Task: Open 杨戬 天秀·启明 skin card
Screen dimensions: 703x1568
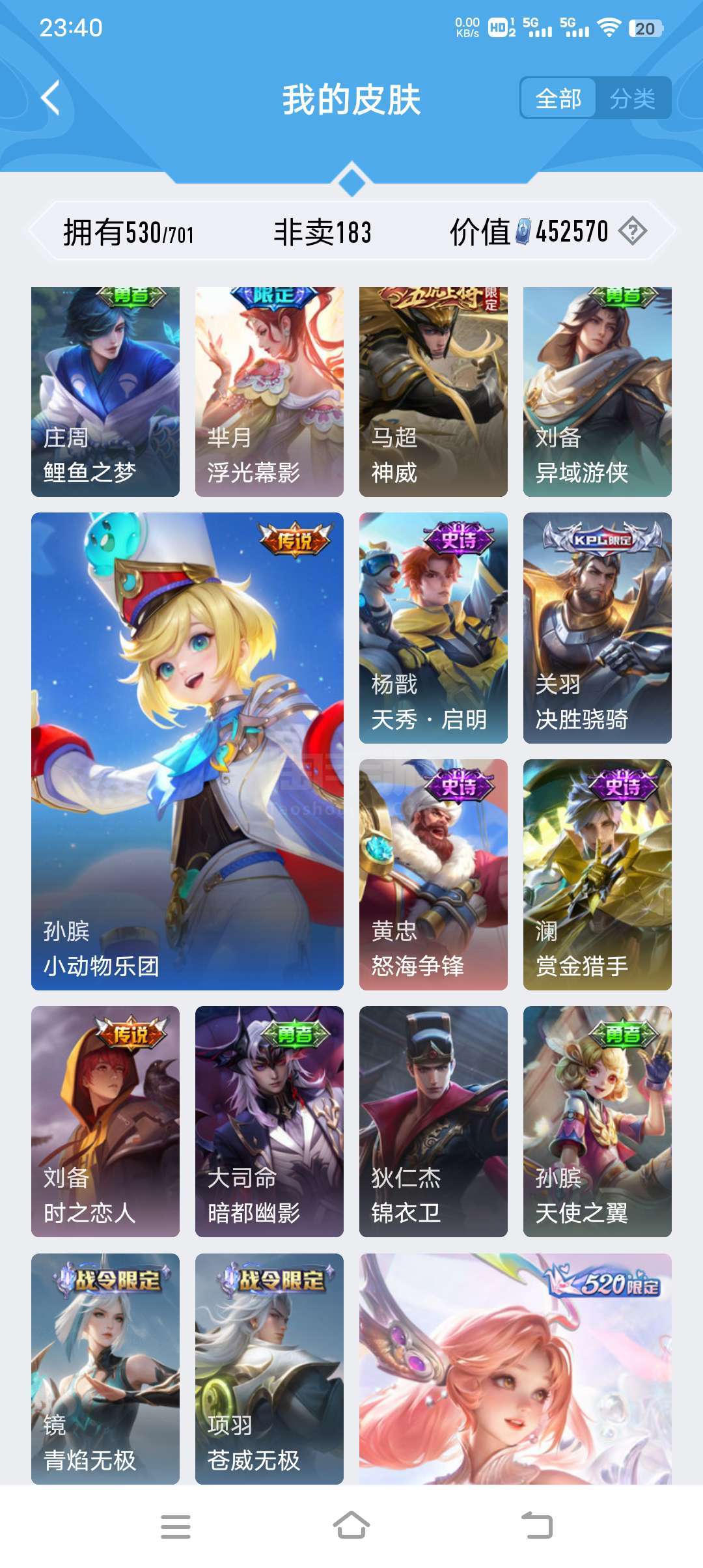Action: click(434, 628)
